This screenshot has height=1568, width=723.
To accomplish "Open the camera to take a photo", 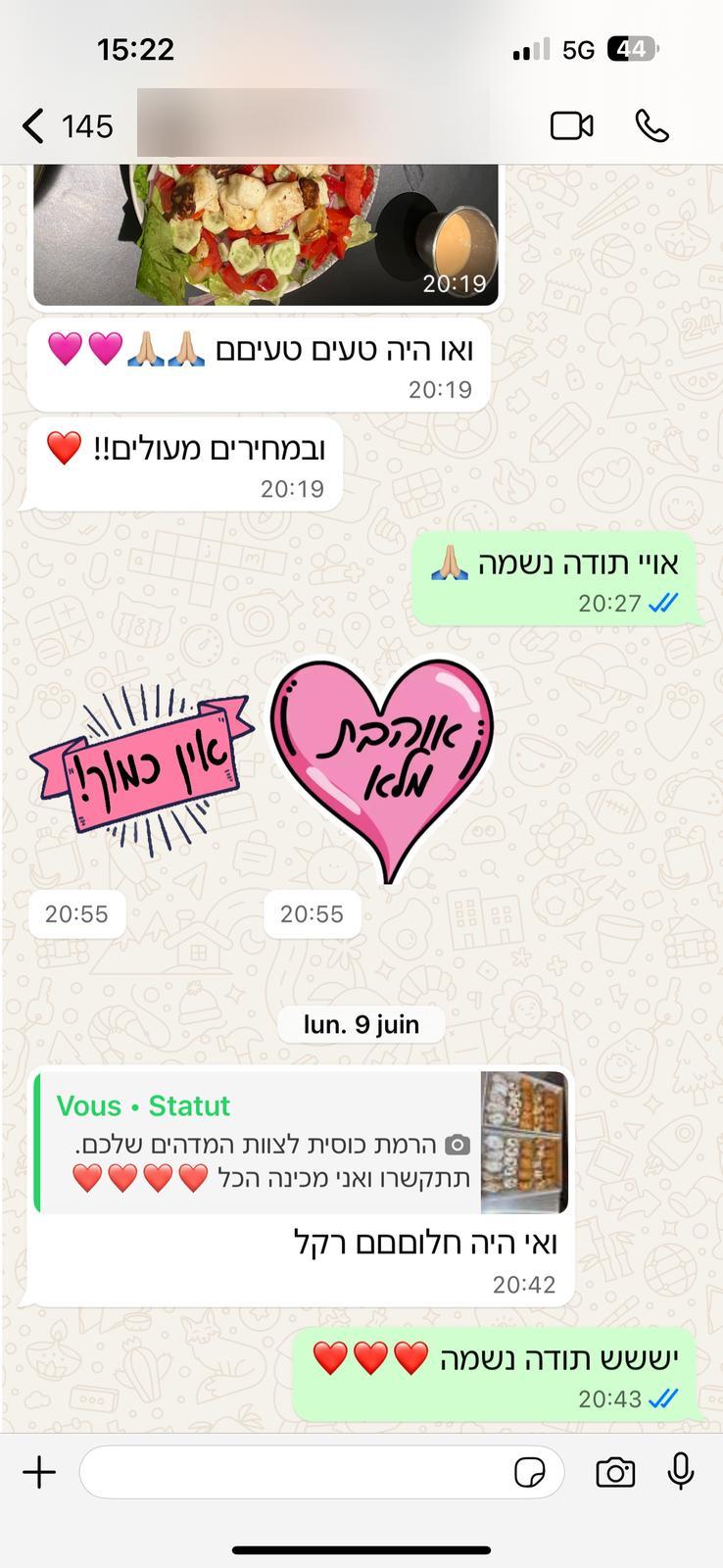I will click(x=615, y=1472).
